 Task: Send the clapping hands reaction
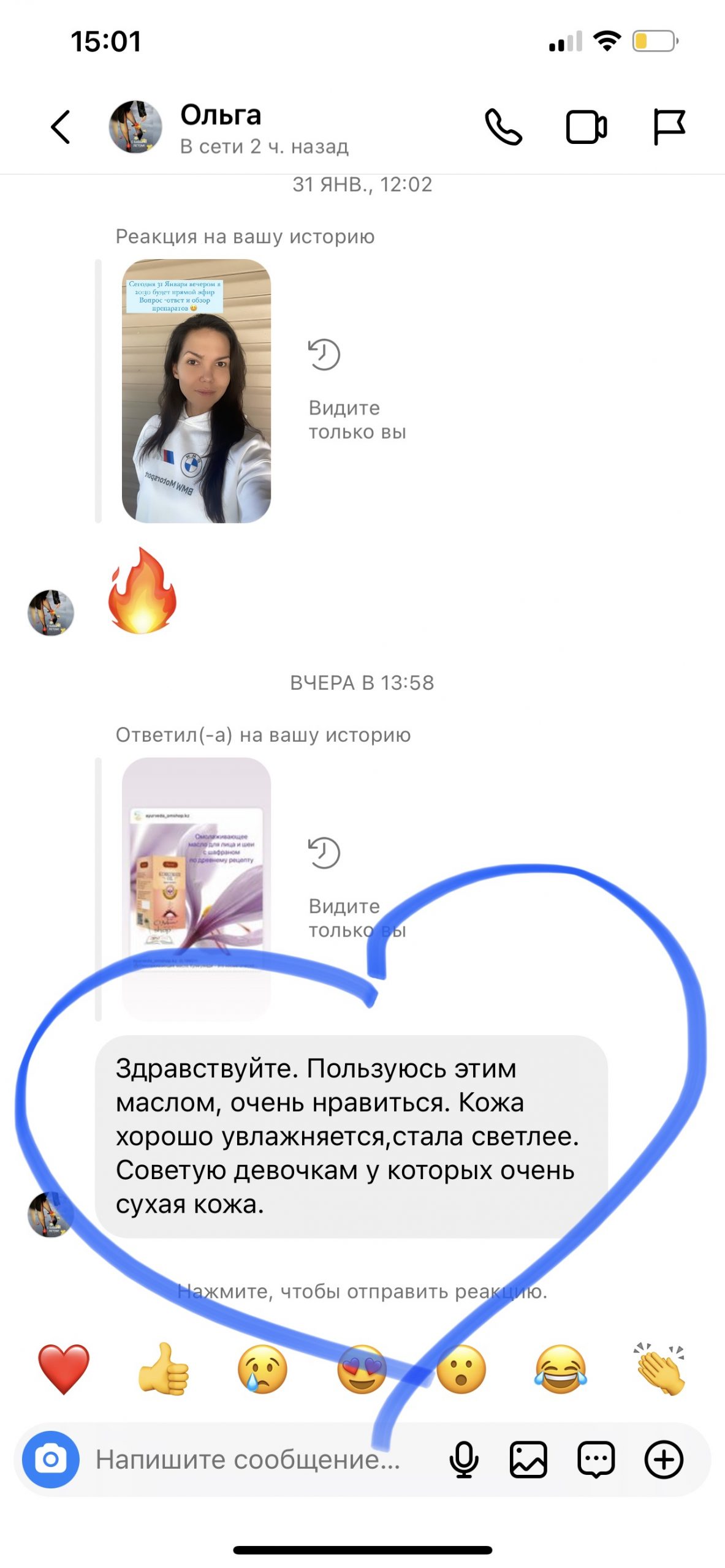661,1370
